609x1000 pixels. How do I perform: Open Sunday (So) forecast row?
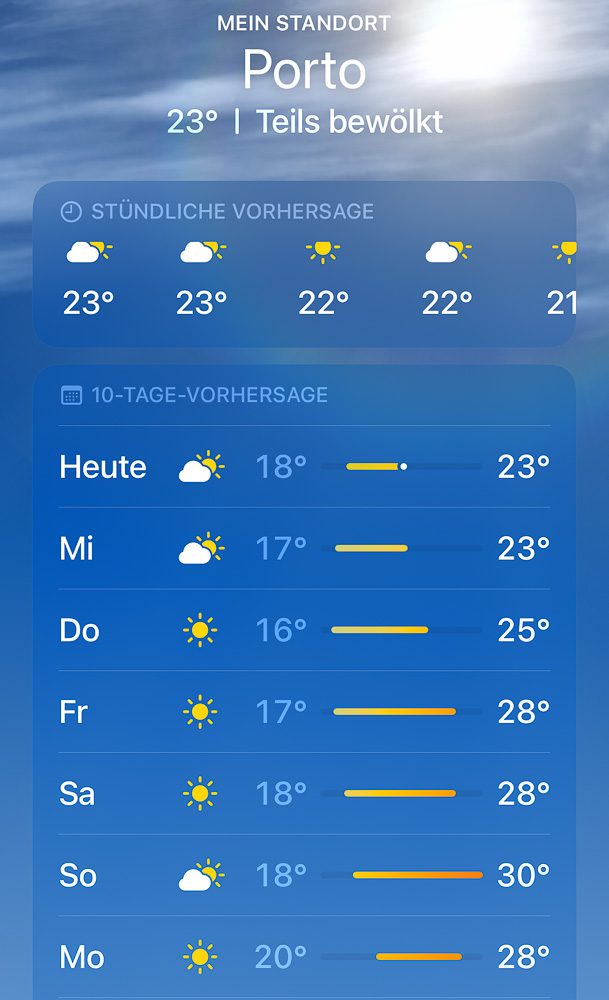click(x=304, y=876)
